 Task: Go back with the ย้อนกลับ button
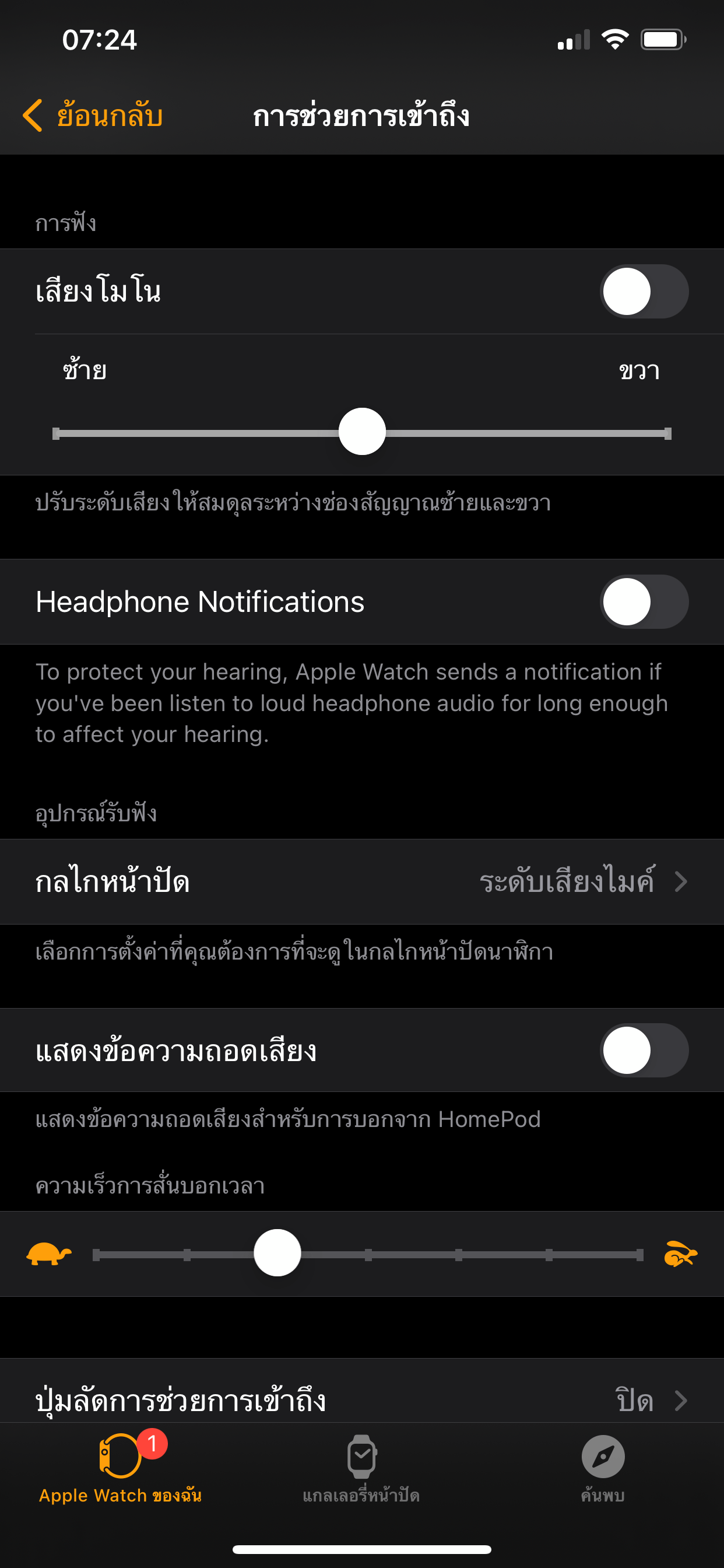tap(93, 115)
